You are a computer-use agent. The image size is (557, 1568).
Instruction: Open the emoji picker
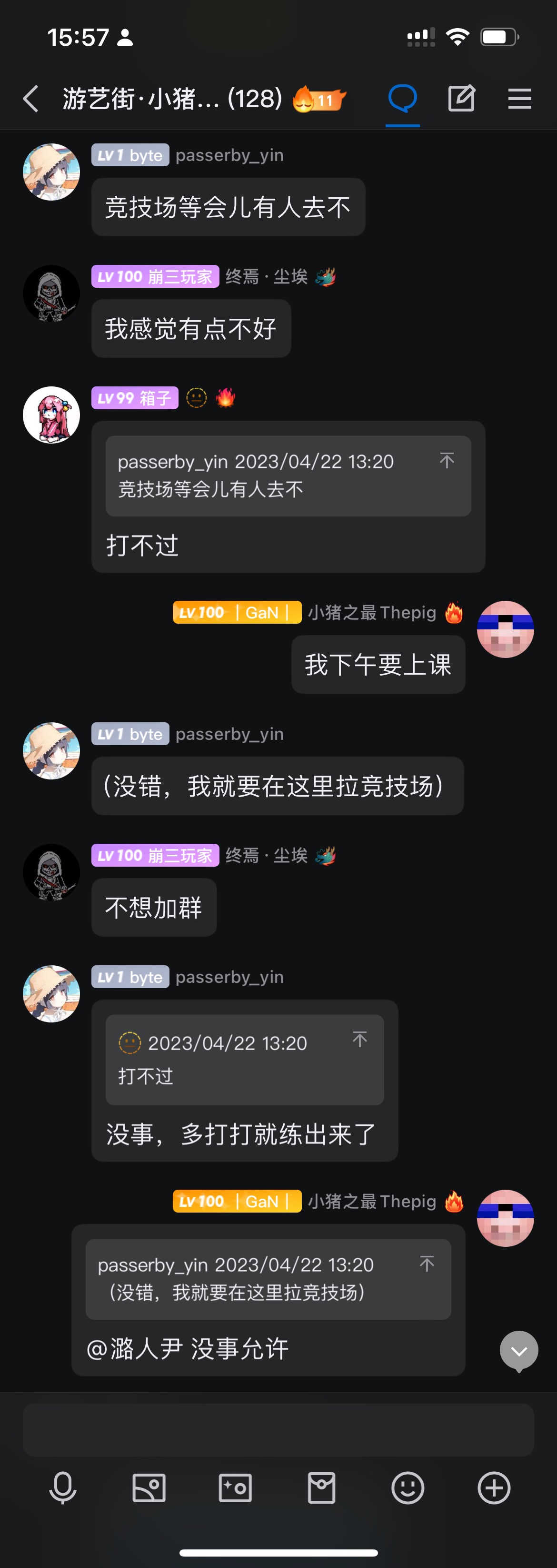click(x=408, y=1488)
